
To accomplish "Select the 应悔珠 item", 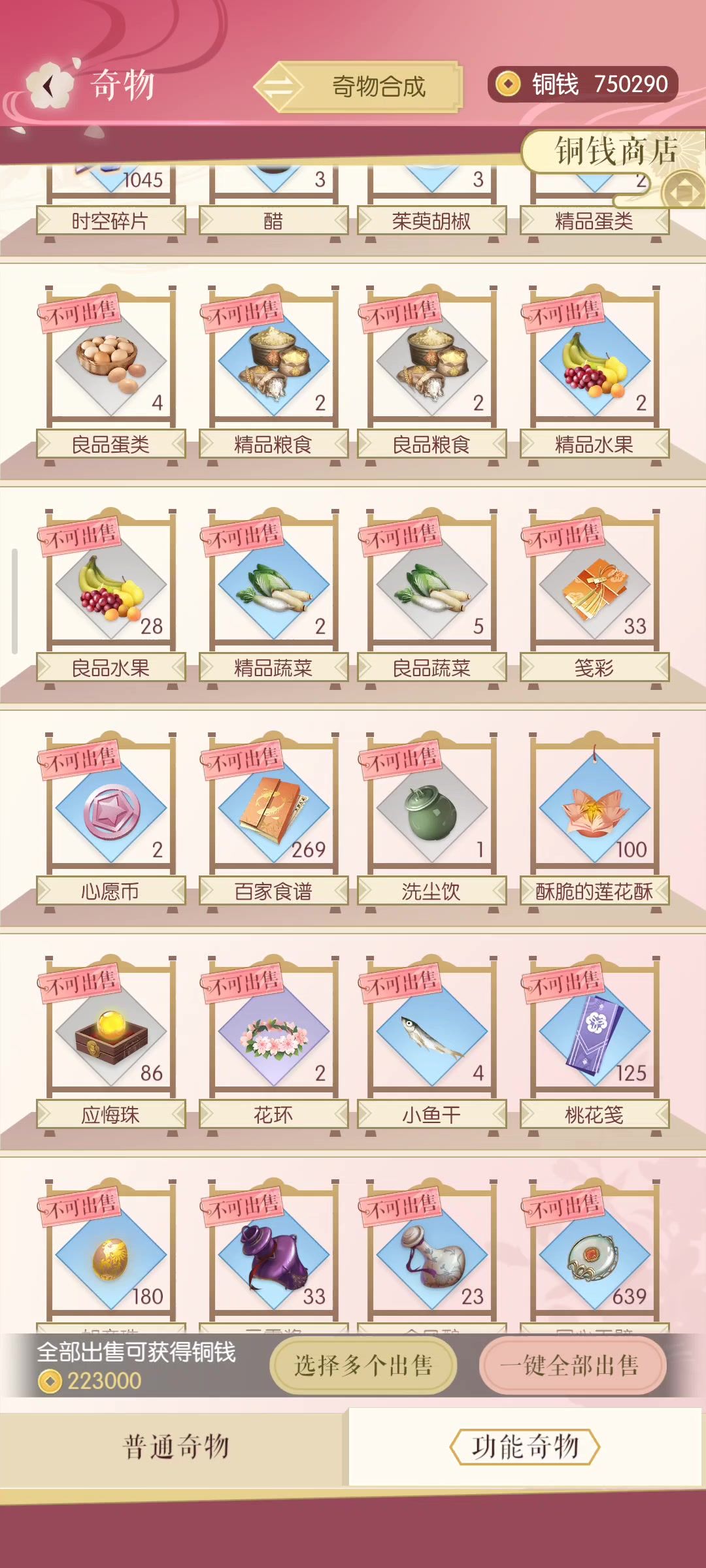I will pyautogui.click(x=110, y=1032).
